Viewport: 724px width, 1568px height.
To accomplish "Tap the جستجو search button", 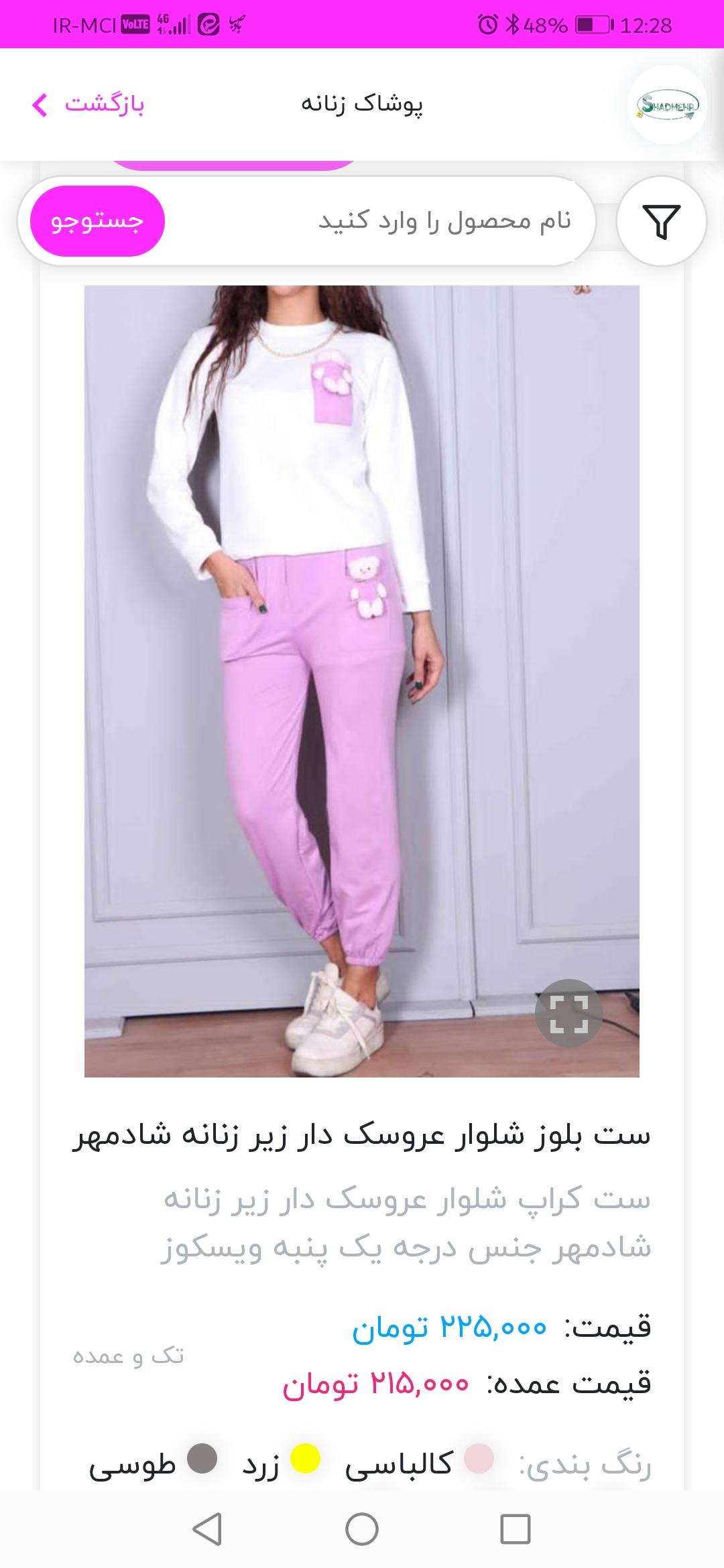I will [97, 221].
